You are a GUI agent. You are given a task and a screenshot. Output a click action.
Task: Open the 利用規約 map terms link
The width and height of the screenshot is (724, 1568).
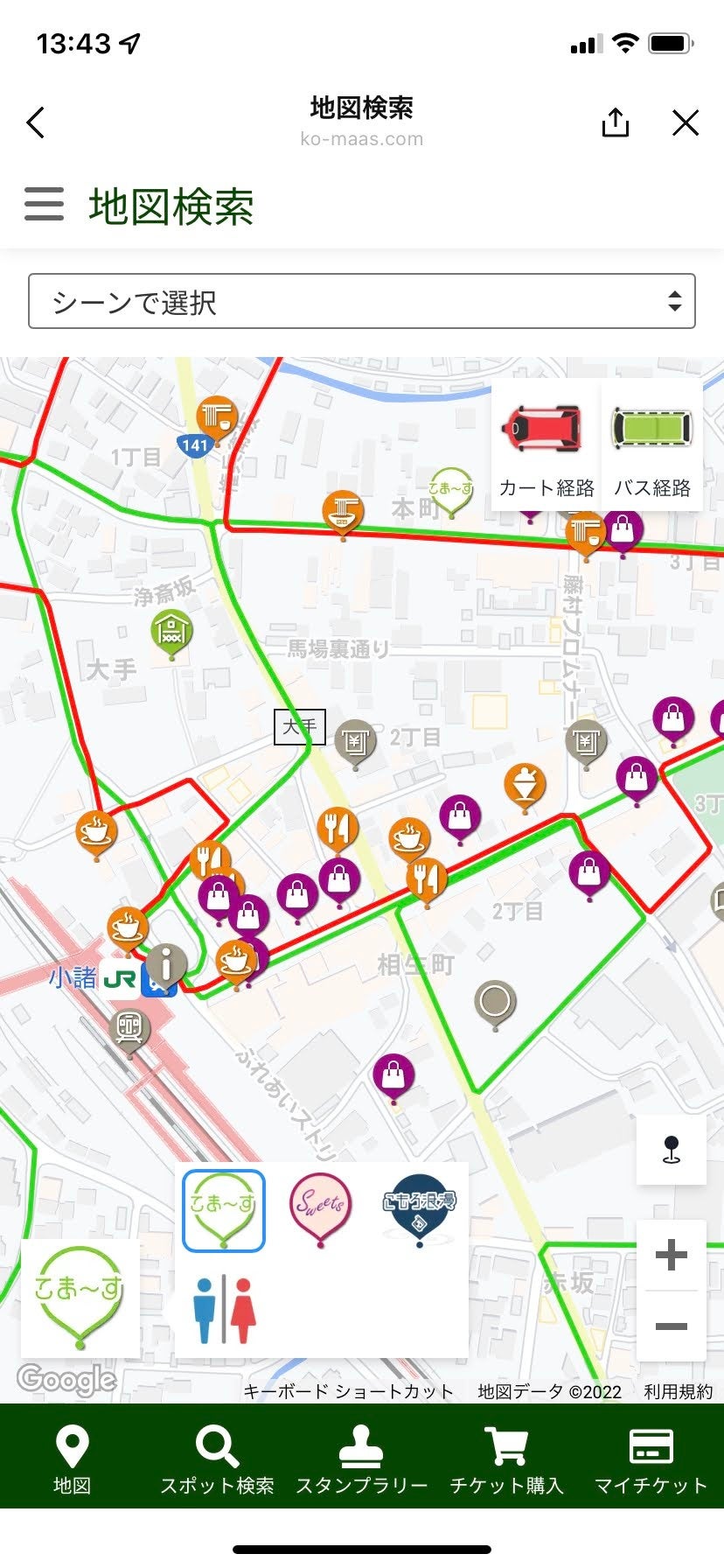678,1391
